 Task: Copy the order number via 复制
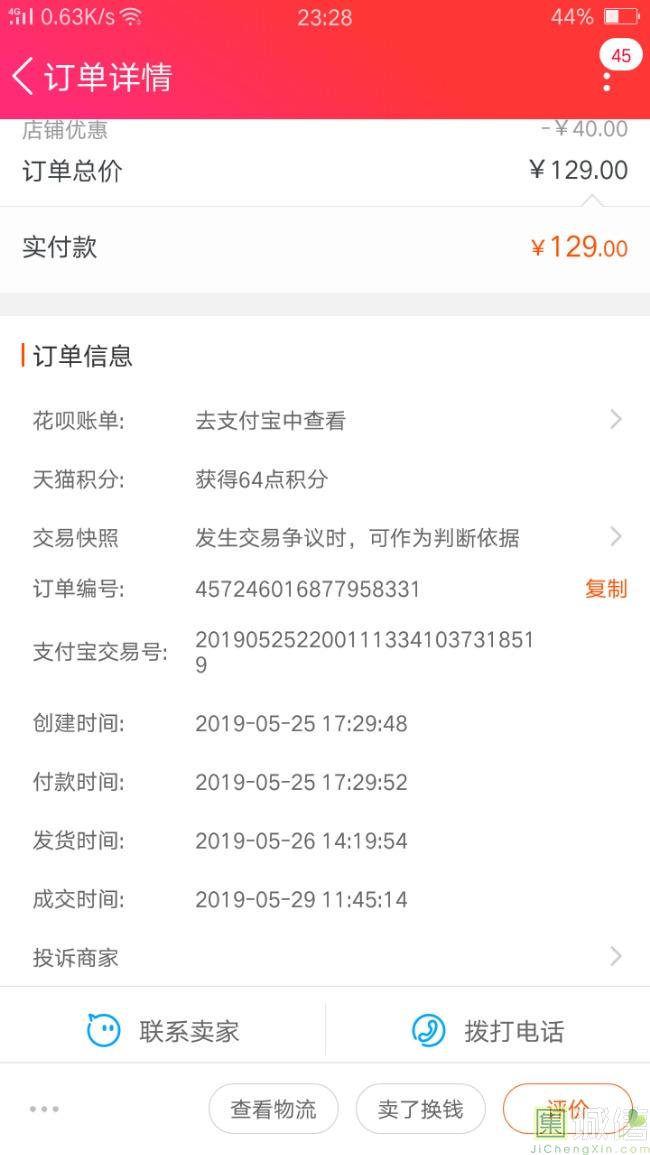pos(606,589)
